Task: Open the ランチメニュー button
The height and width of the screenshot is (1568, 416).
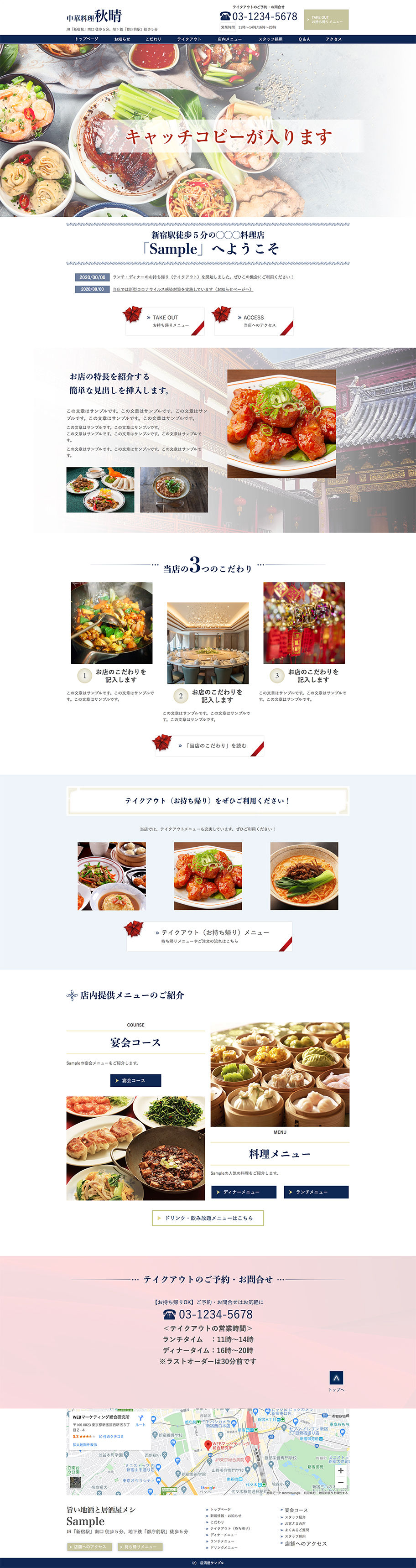Action: [x=316, y=1192]
